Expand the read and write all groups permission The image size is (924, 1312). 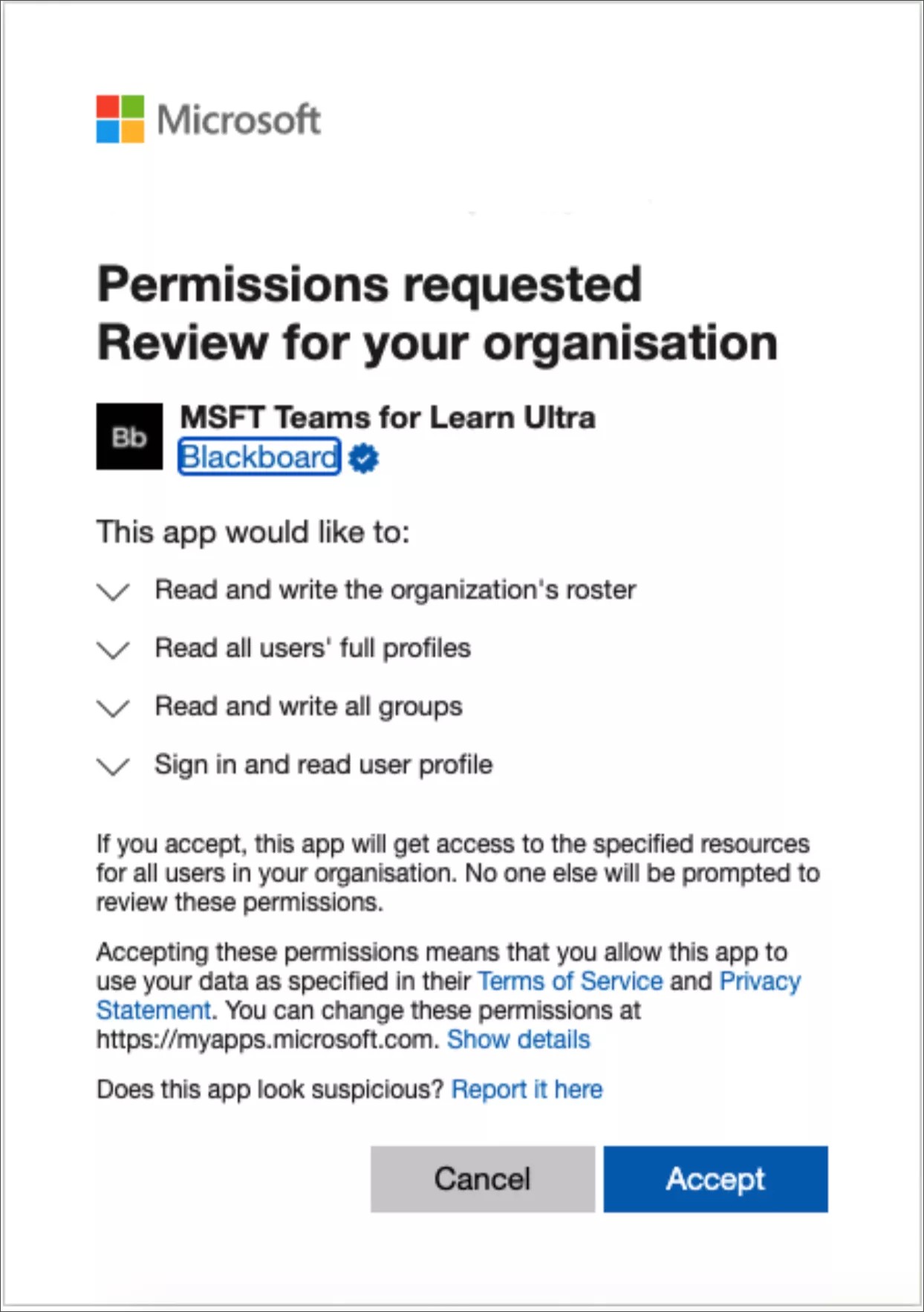click(112, 707)
